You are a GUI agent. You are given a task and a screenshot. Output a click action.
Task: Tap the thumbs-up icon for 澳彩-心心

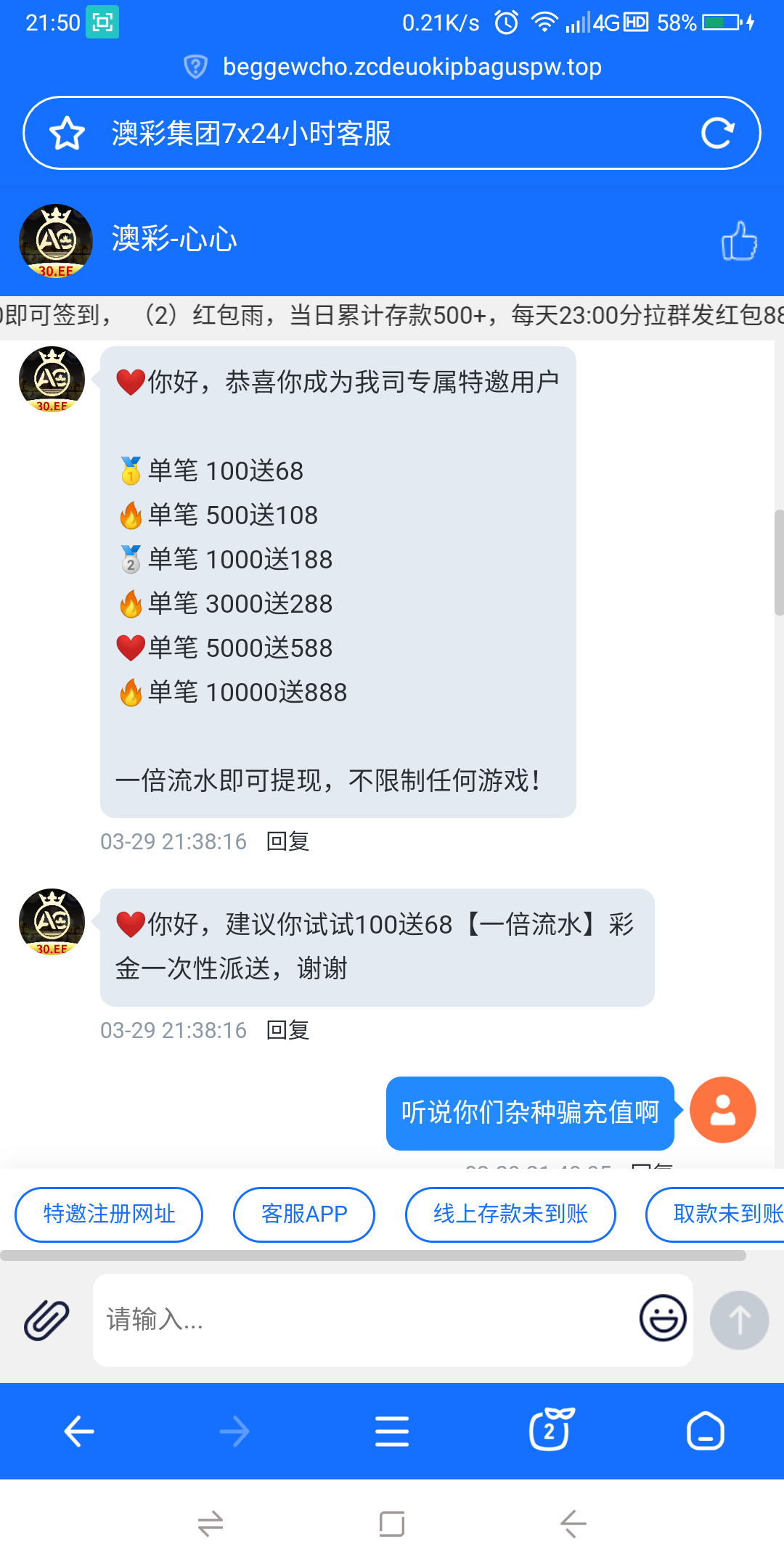point(738,241)
